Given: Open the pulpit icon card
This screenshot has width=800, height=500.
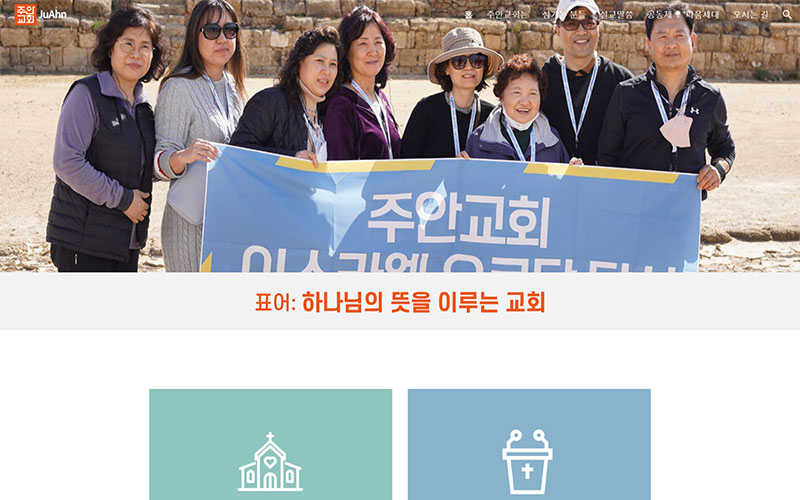Looking at the screenshot, I should [x=528, y=445].
